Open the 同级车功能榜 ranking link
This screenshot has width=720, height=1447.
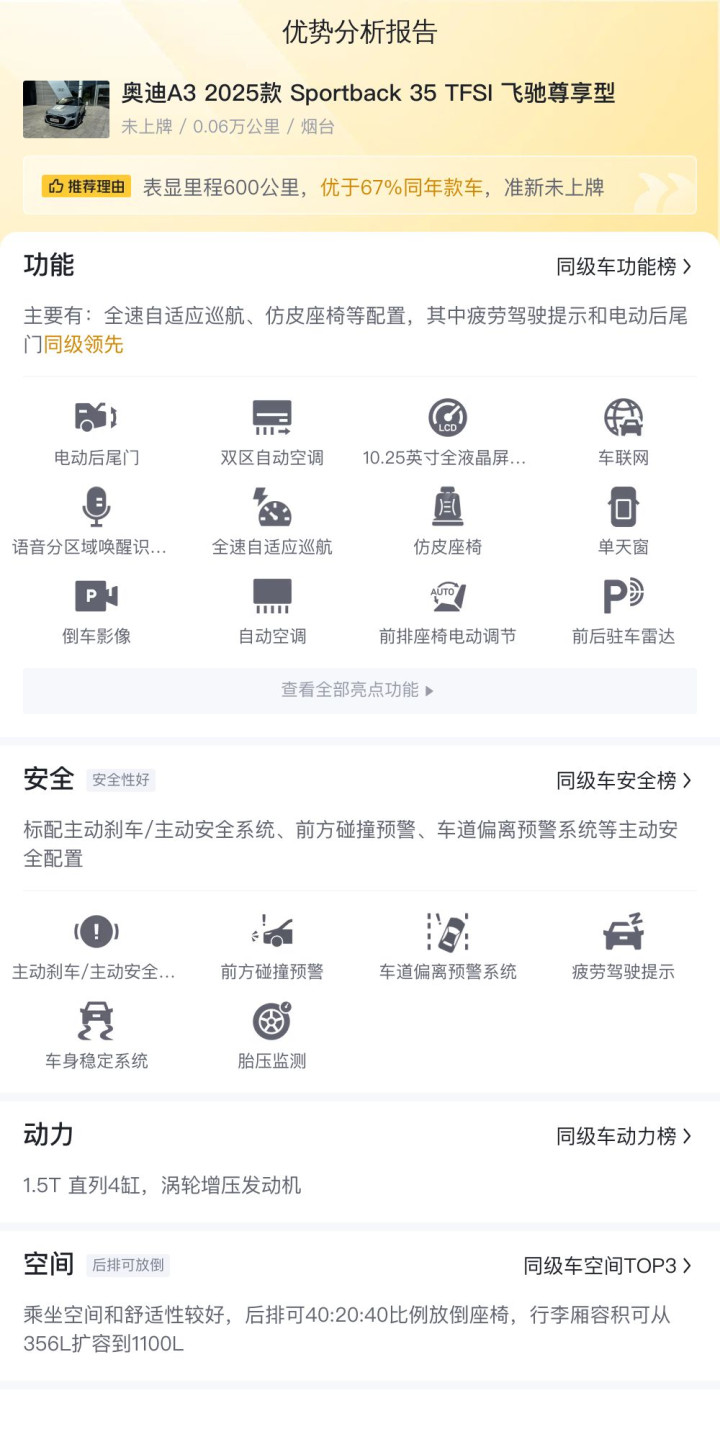click(x=624, y=266)
